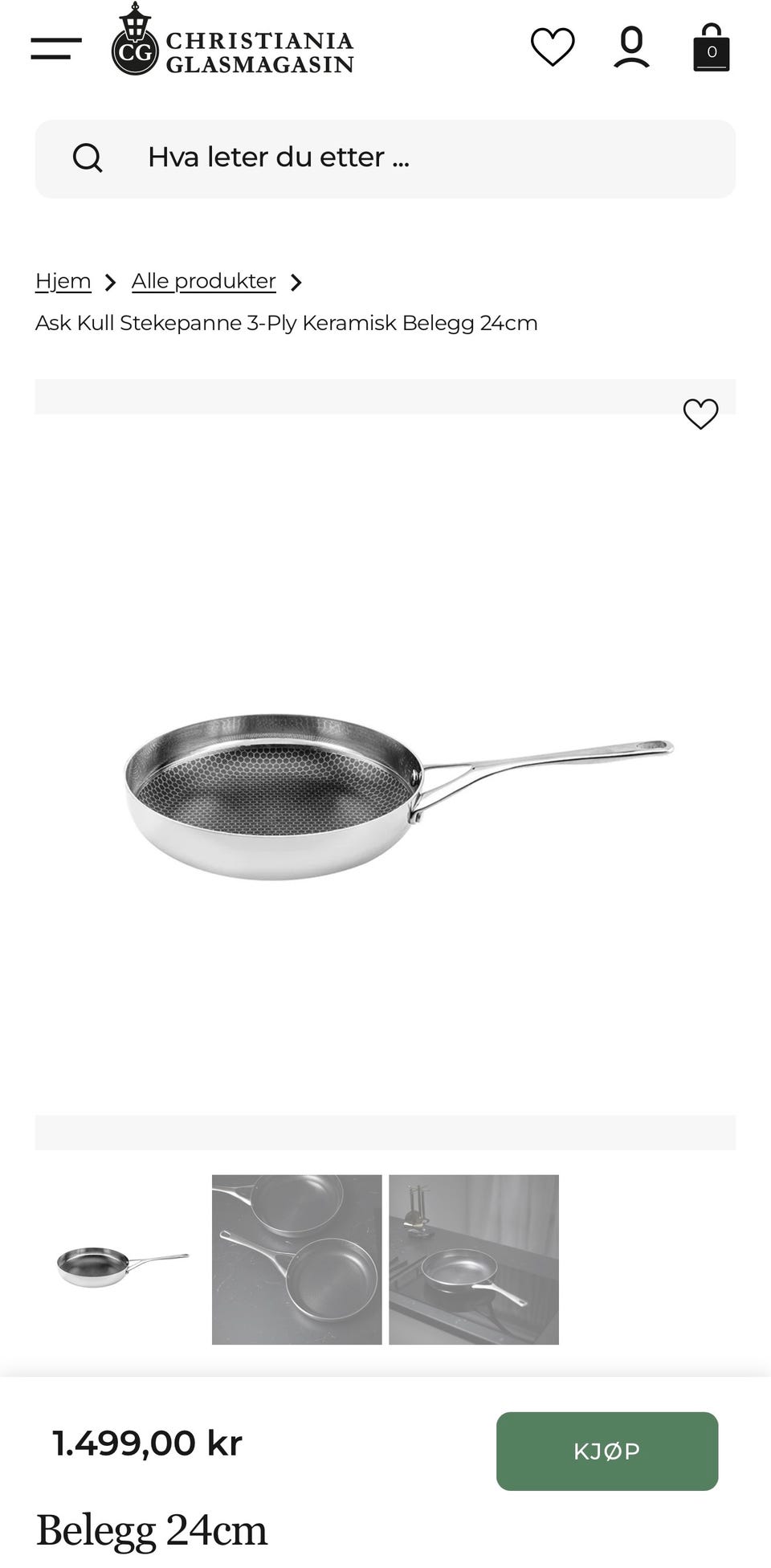Tap the 'Hva leter du etter' search field
Screen dimensions: 771x1568
coord(385,159)
